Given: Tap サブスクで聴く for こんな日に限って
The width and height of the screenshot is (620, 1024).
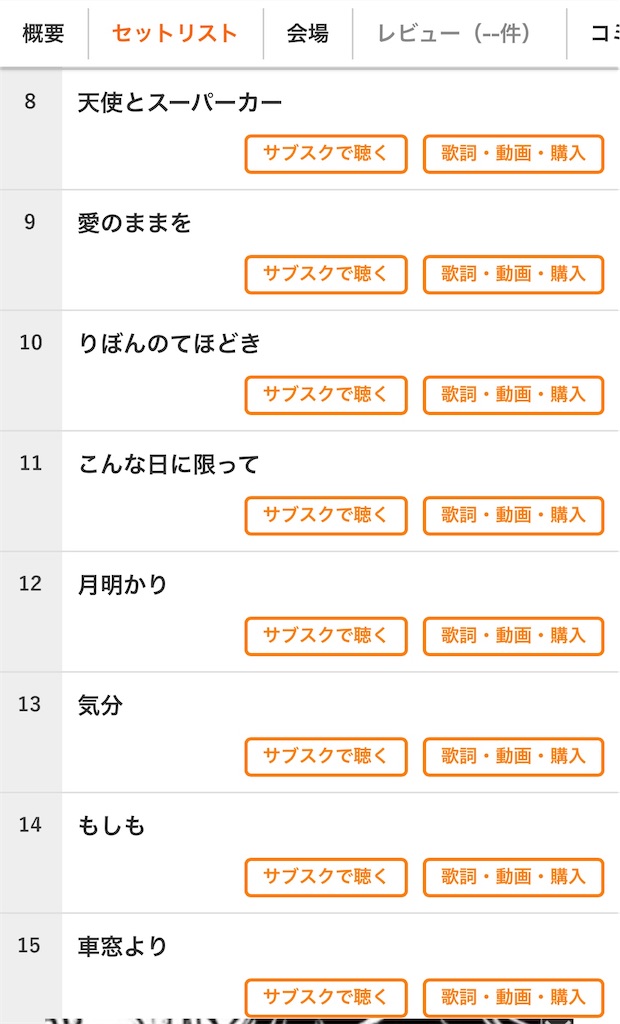Looking at the screenshot, I should [x=326, y=516].
